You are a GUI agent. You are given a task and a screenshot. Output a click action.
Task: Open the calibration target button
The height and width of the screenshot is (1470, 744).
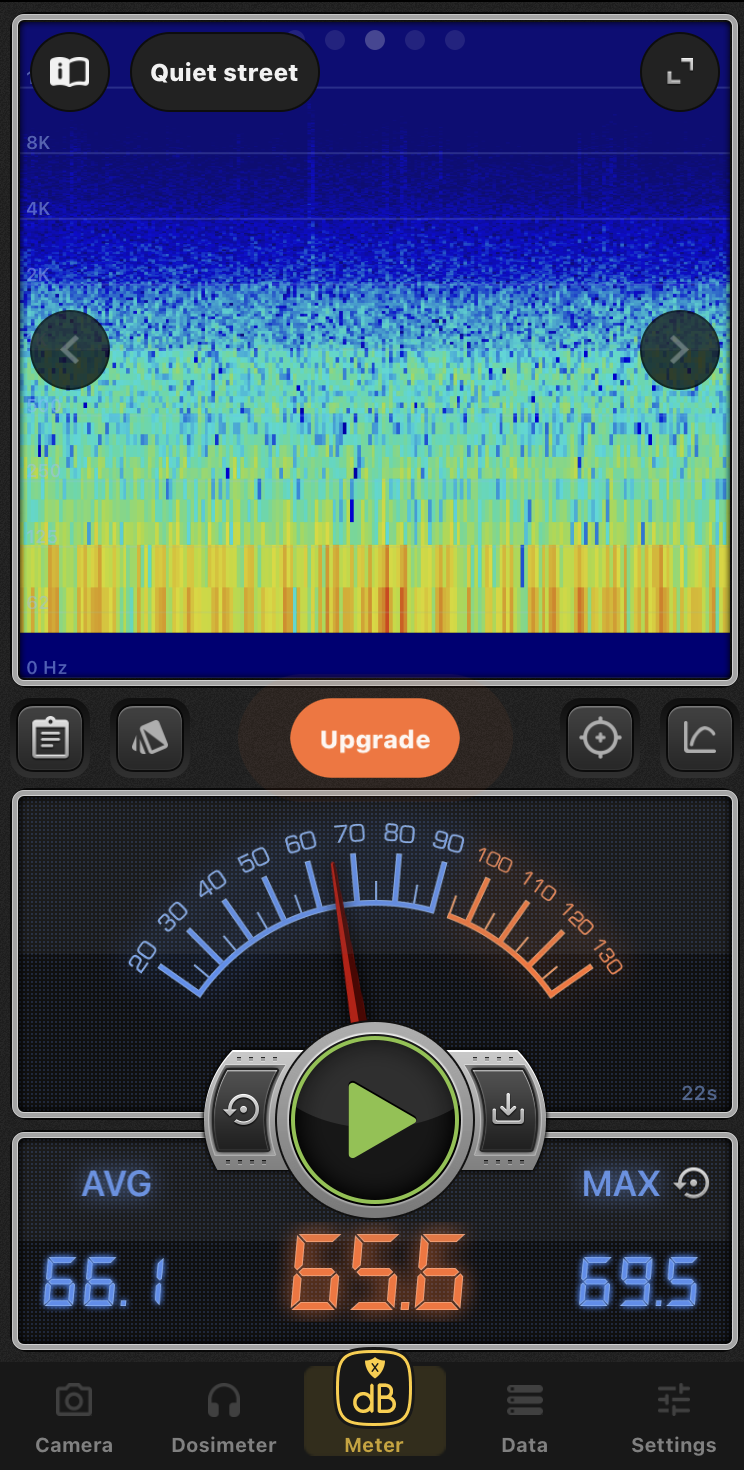[600, 739]
